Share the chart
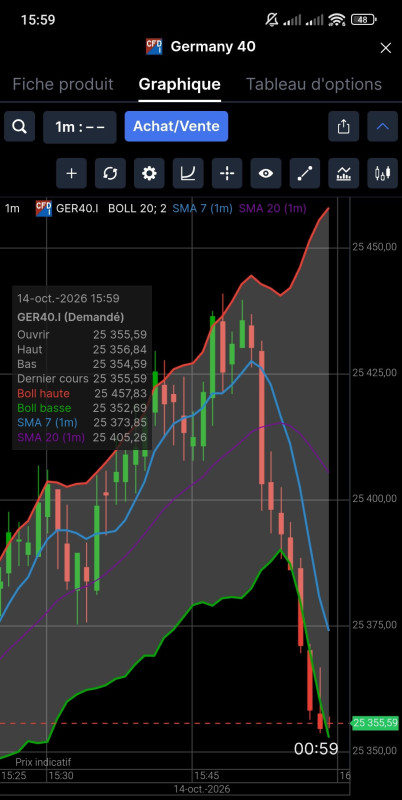The image size is (402, 800). [344, 127]
